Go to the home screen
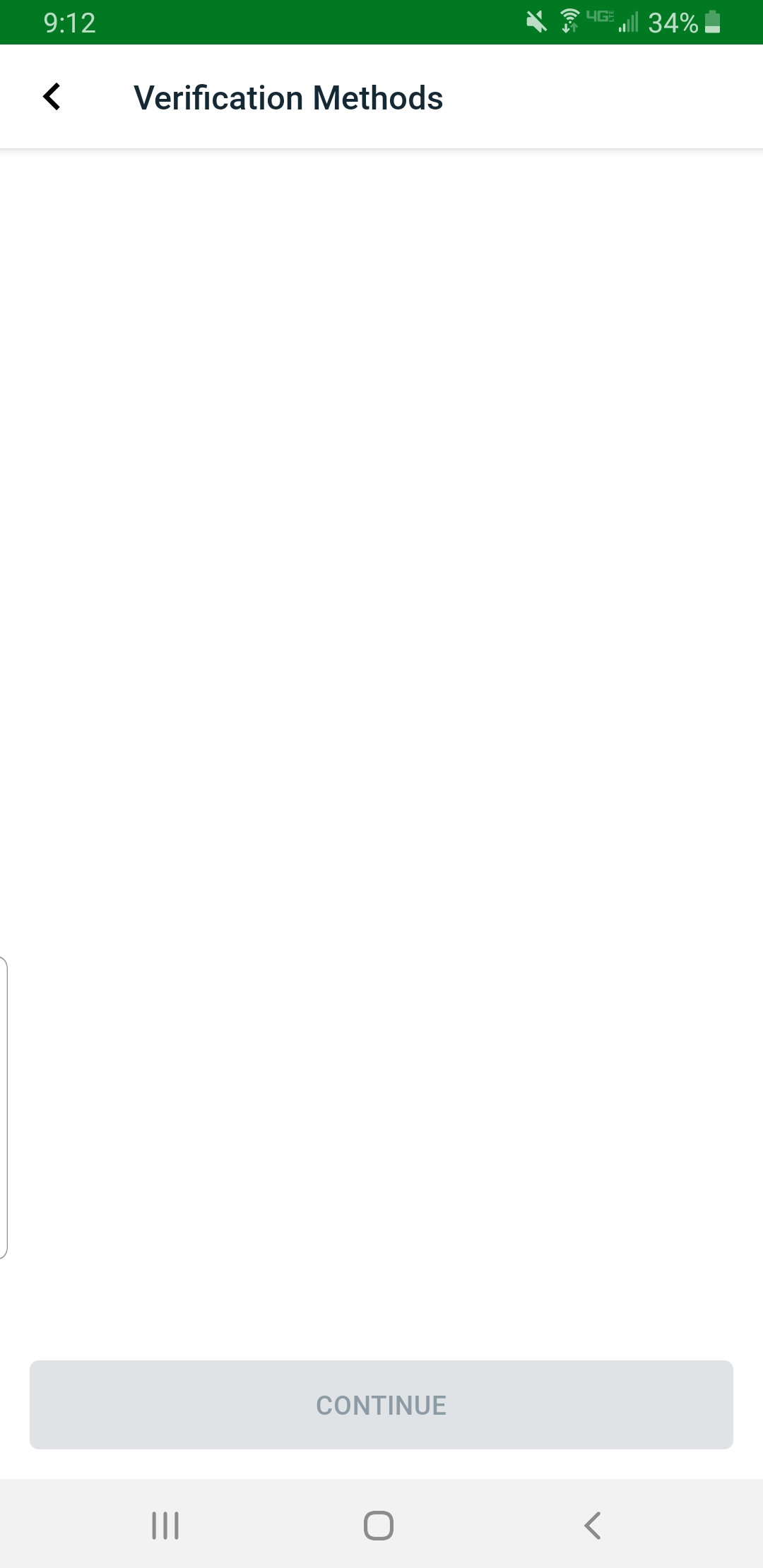Image resolution: width=763 pixels, height=1568 pixels. pos(379,1526)
